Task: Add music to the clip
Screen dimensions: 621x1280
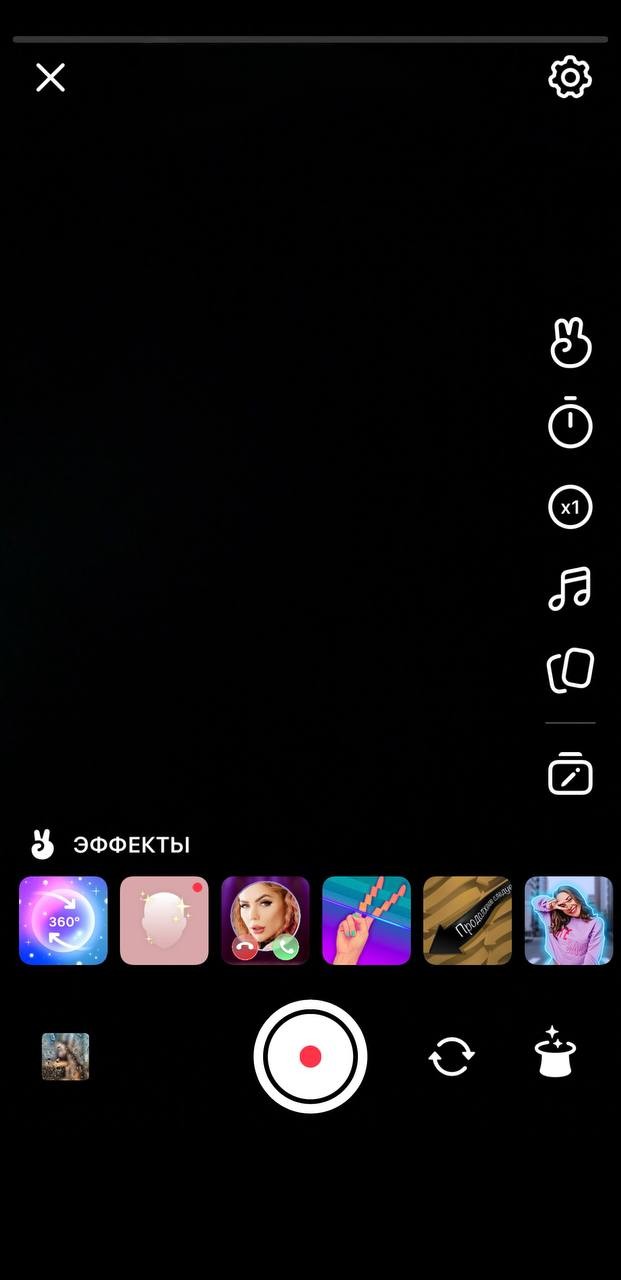Action: [x=570, y=588]
